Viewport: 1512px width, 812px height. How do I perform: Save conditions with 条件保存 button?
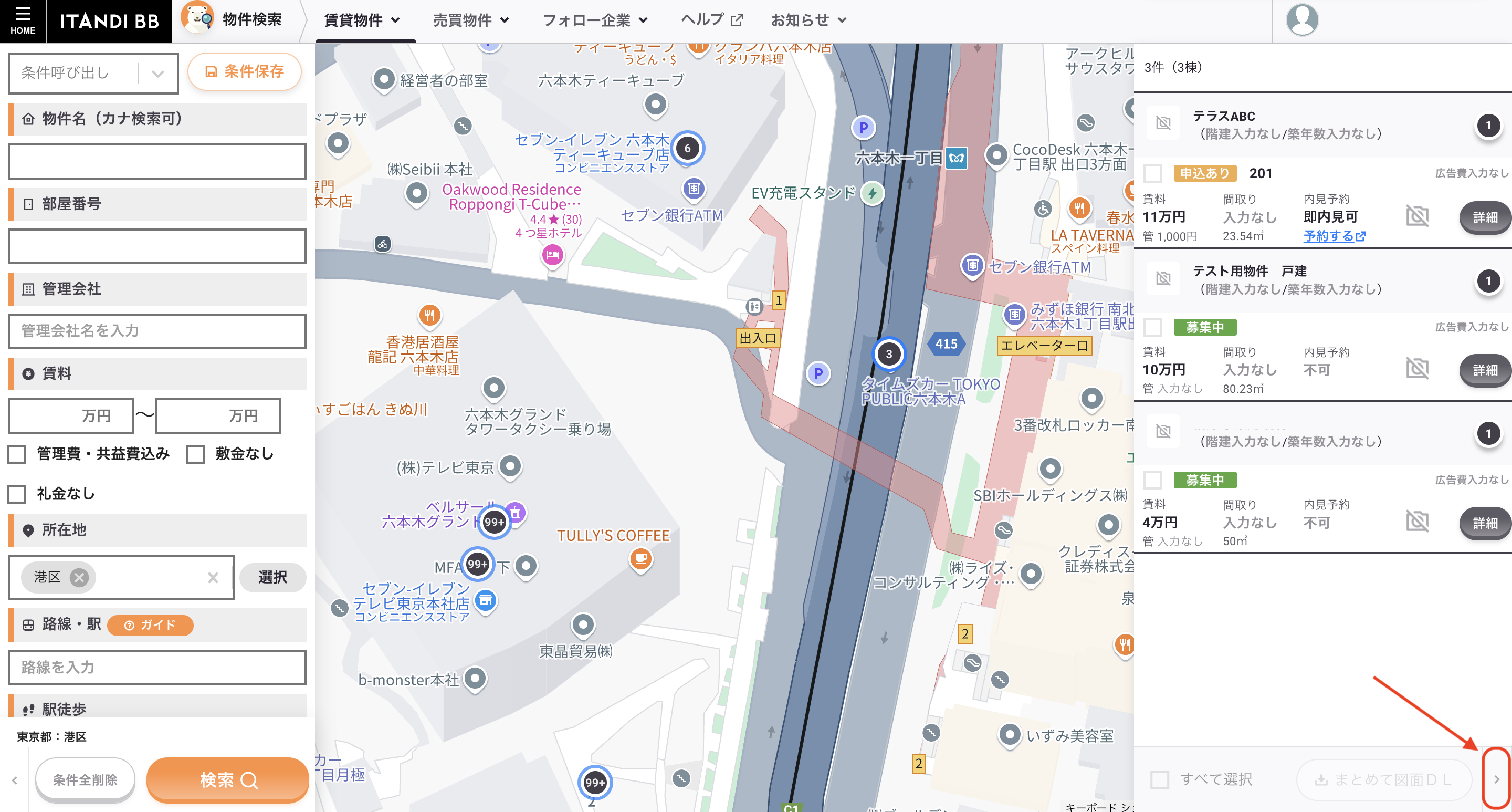click(244, 71)
